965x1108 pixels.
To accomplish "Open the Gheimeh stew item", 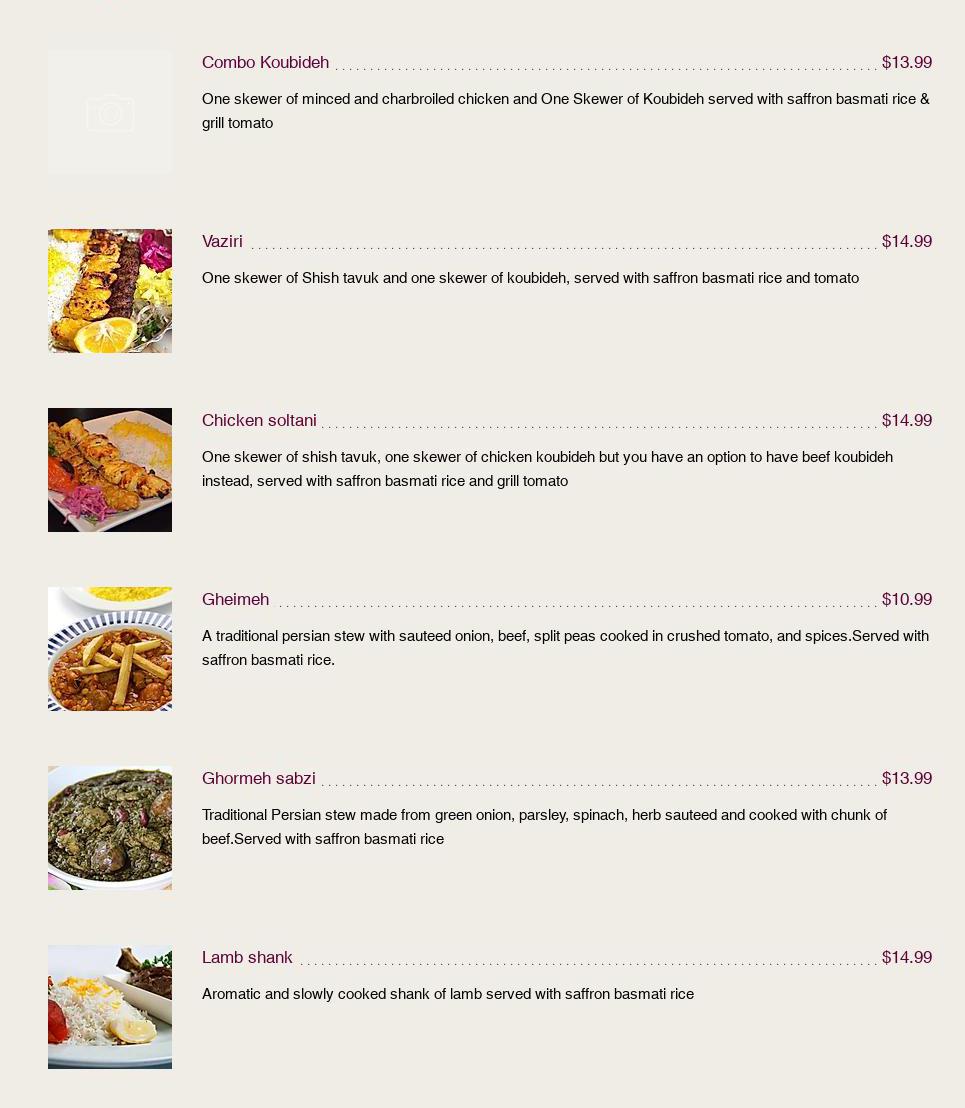I will click(x=235, y=599).
